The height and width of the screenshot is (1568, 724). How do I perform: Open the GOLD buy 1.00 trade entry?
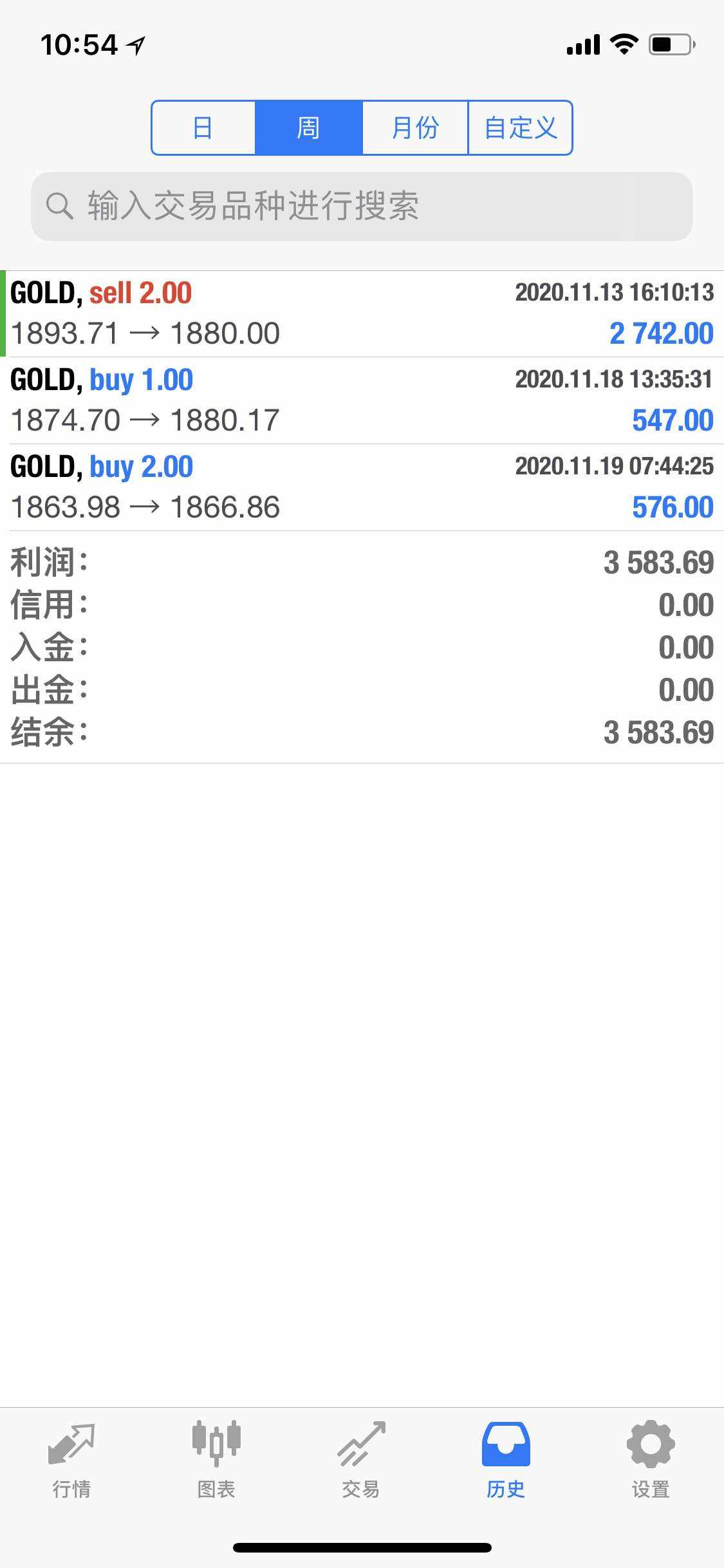[362, 400]
